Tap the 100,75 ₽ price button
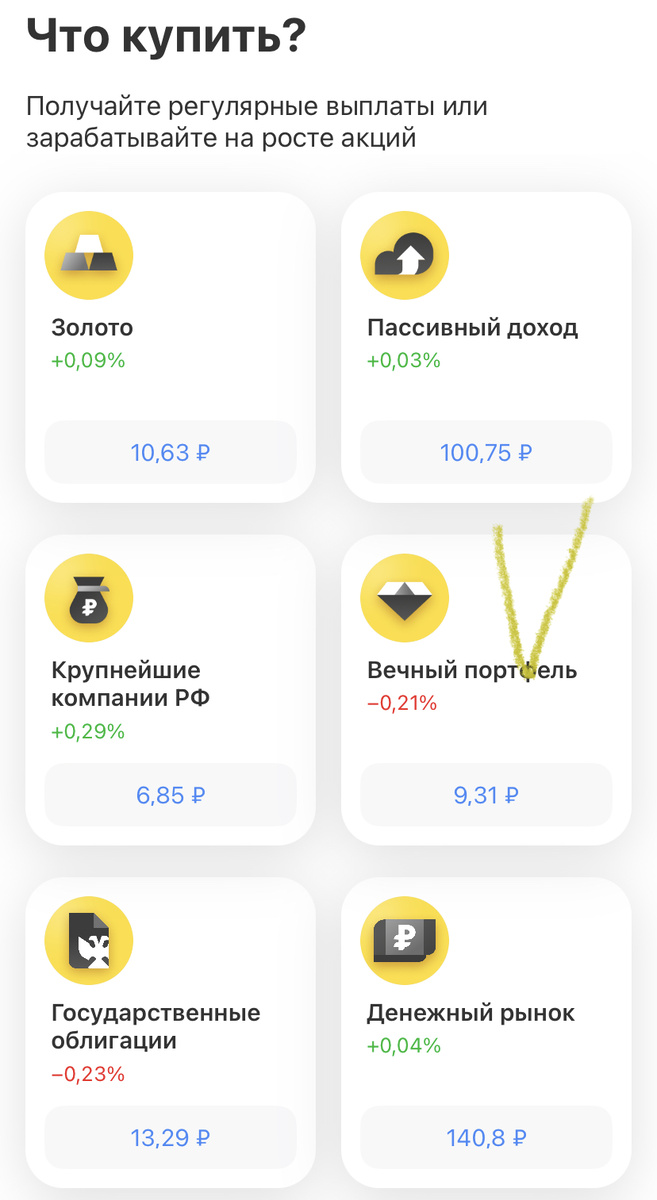This screenshot has height=1200, width=657. point(486,452)
